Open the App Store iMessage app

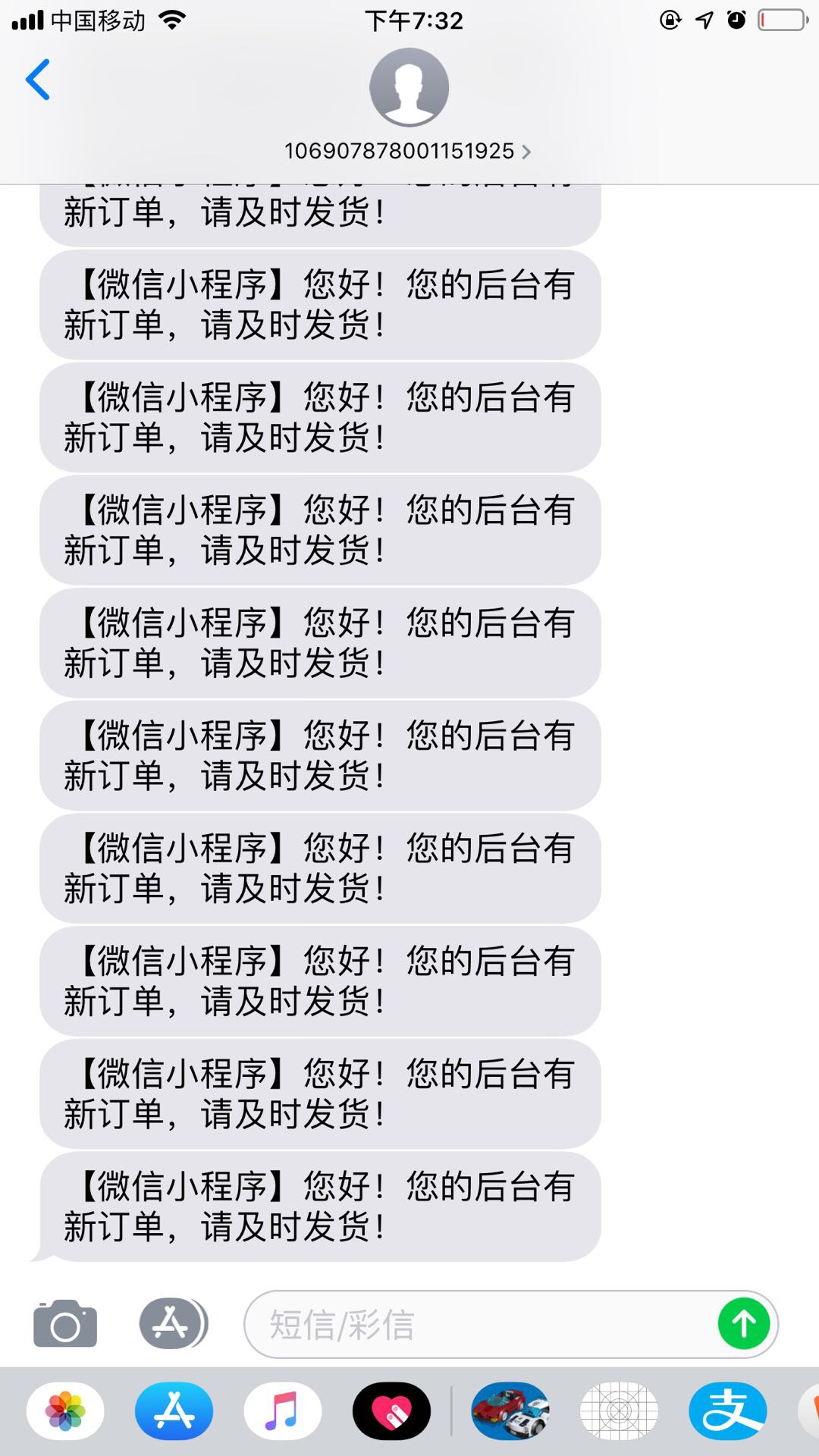[x=174, y=1411]
